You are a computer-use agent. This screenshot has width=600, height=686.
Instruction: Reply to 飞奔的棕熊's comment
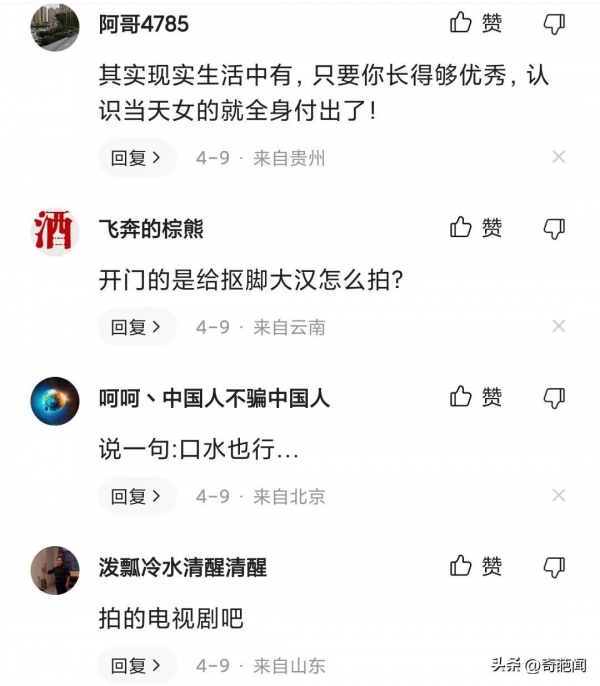pos(136,327)
